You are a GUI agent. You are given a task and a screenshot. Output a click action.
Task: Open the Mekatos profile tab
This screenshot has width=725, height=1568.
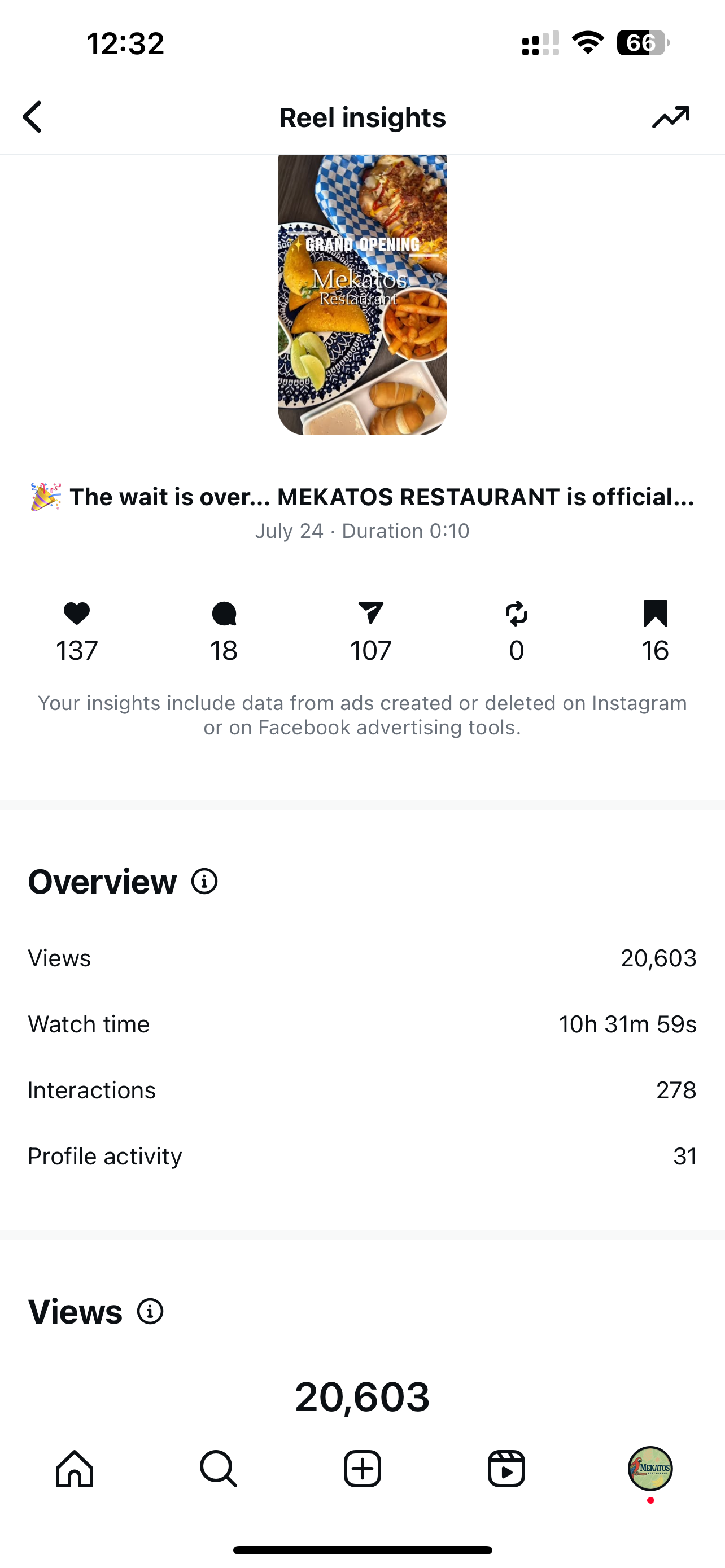coord(650,1468)
